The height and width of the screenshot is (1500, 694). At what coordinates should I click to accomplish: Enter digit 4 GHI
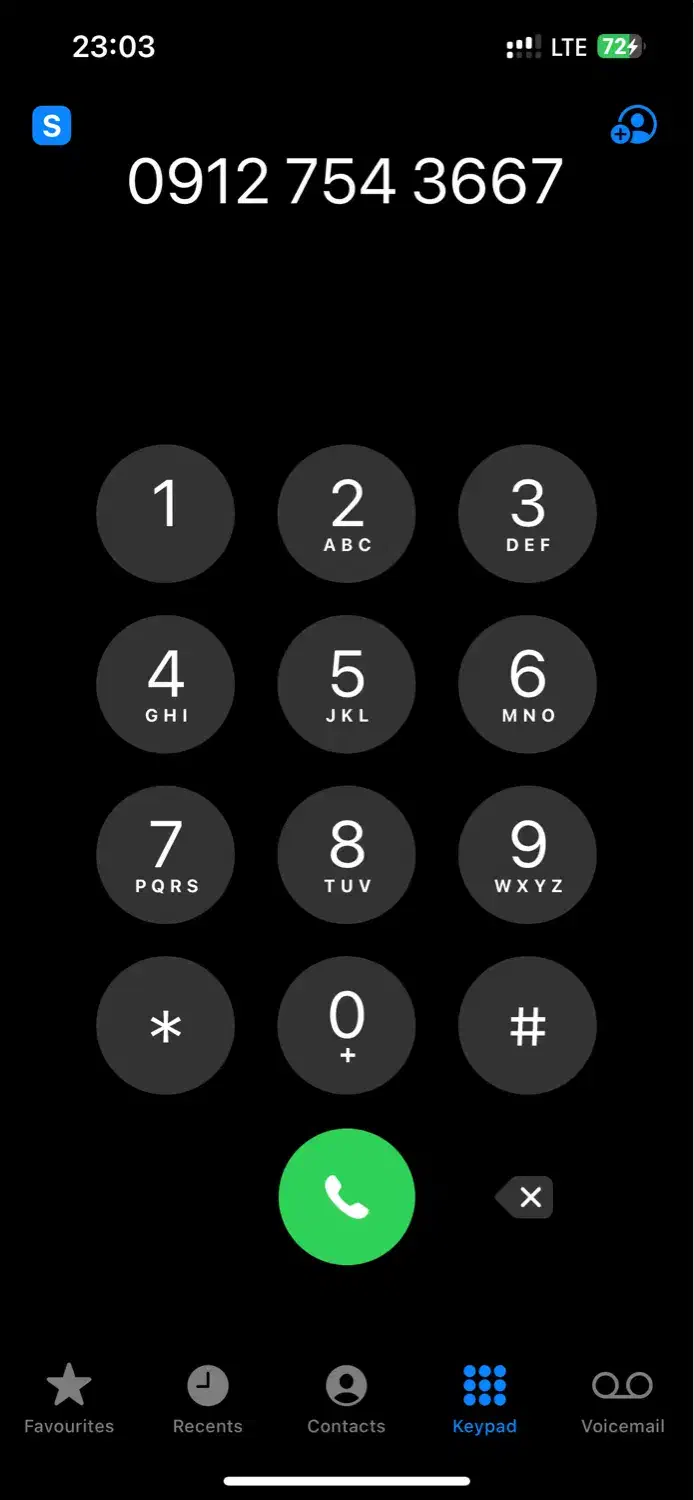[x=165, y=684]
